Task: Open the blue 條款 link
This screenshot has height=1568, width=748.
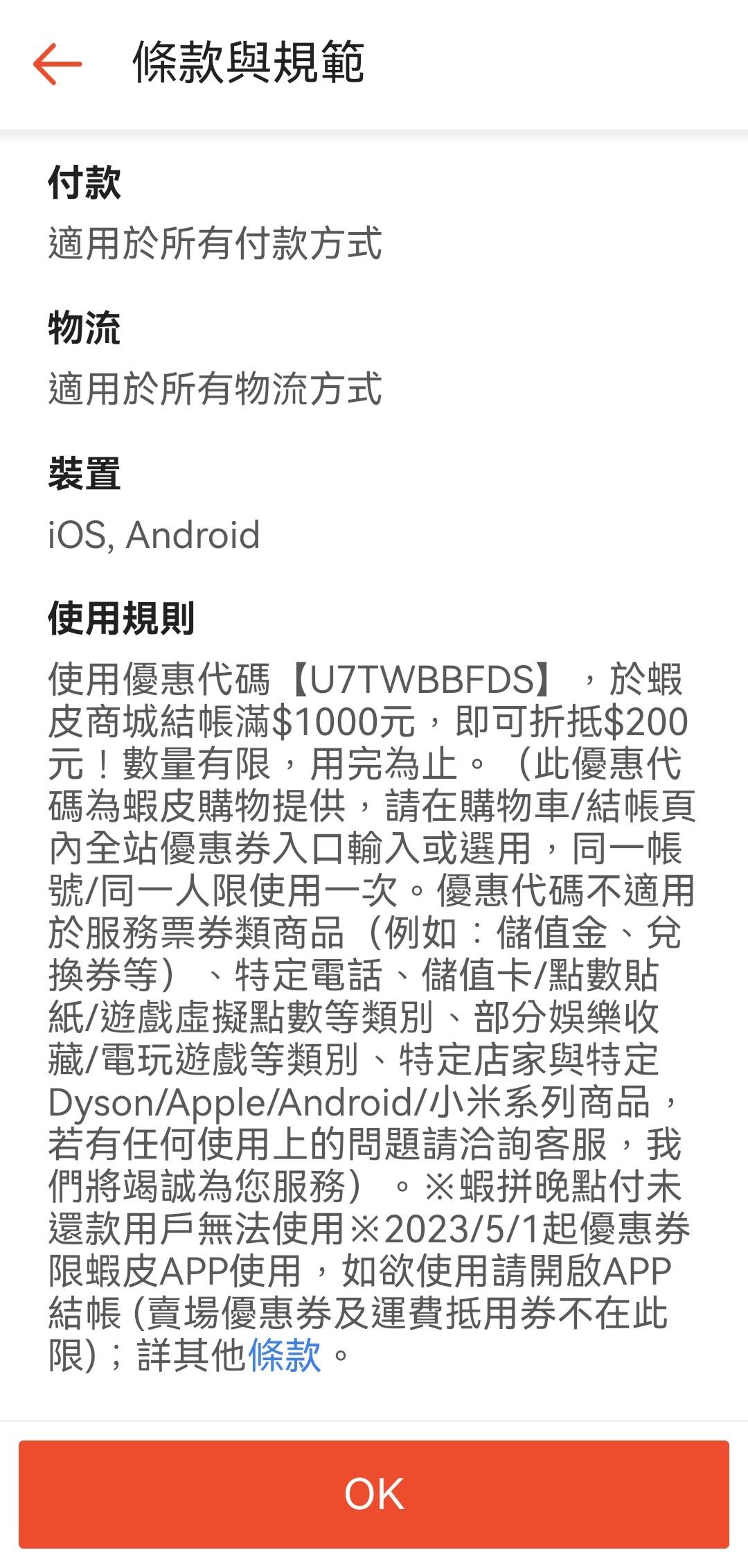Action: [x=284, y=1355]
